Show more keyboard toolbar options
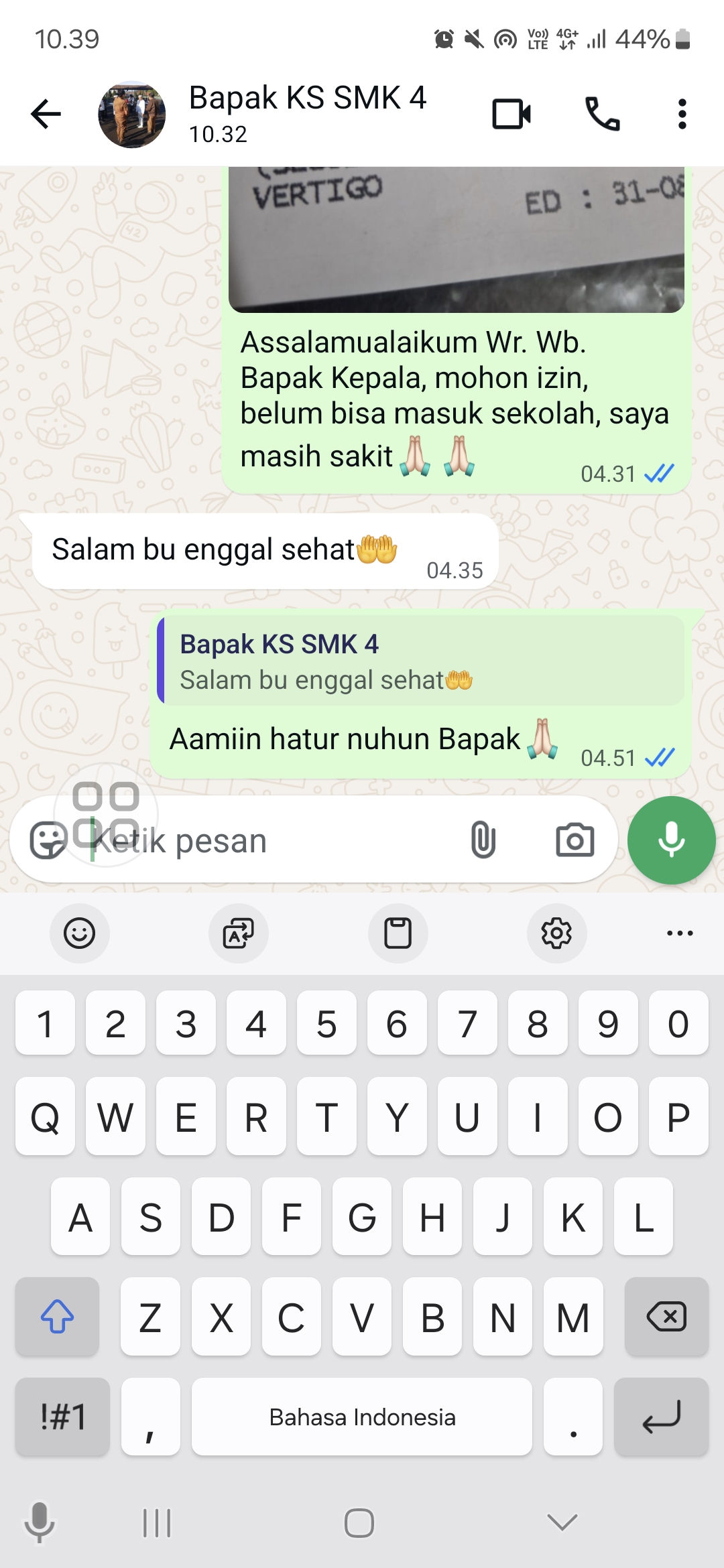The height and width of the screenshot is (1568, 724). pos(680,933)
